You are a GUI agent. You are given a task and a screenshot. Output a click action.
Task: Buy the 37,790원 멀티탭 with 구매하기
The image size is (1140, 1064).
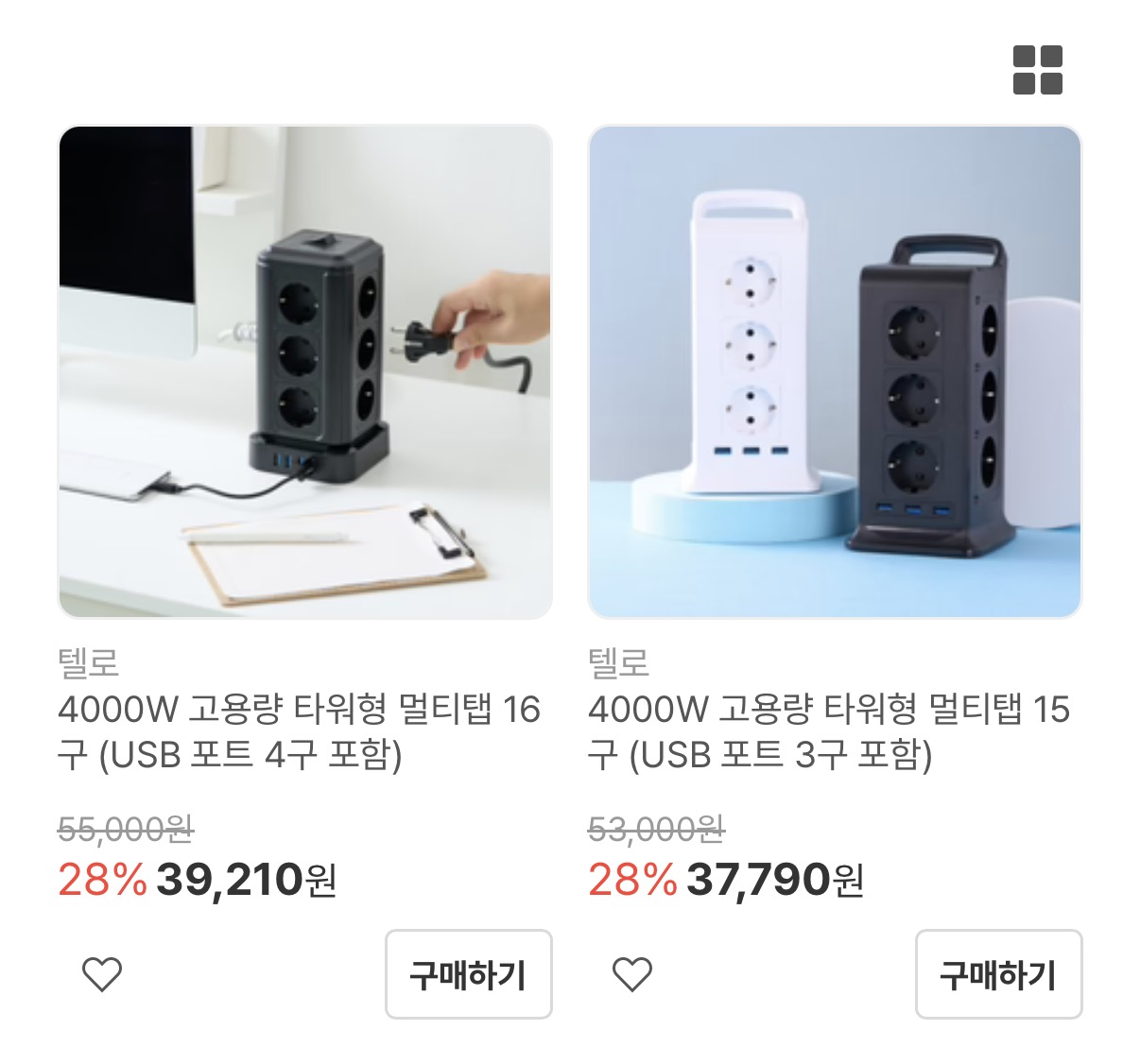(x=998, y=974)
